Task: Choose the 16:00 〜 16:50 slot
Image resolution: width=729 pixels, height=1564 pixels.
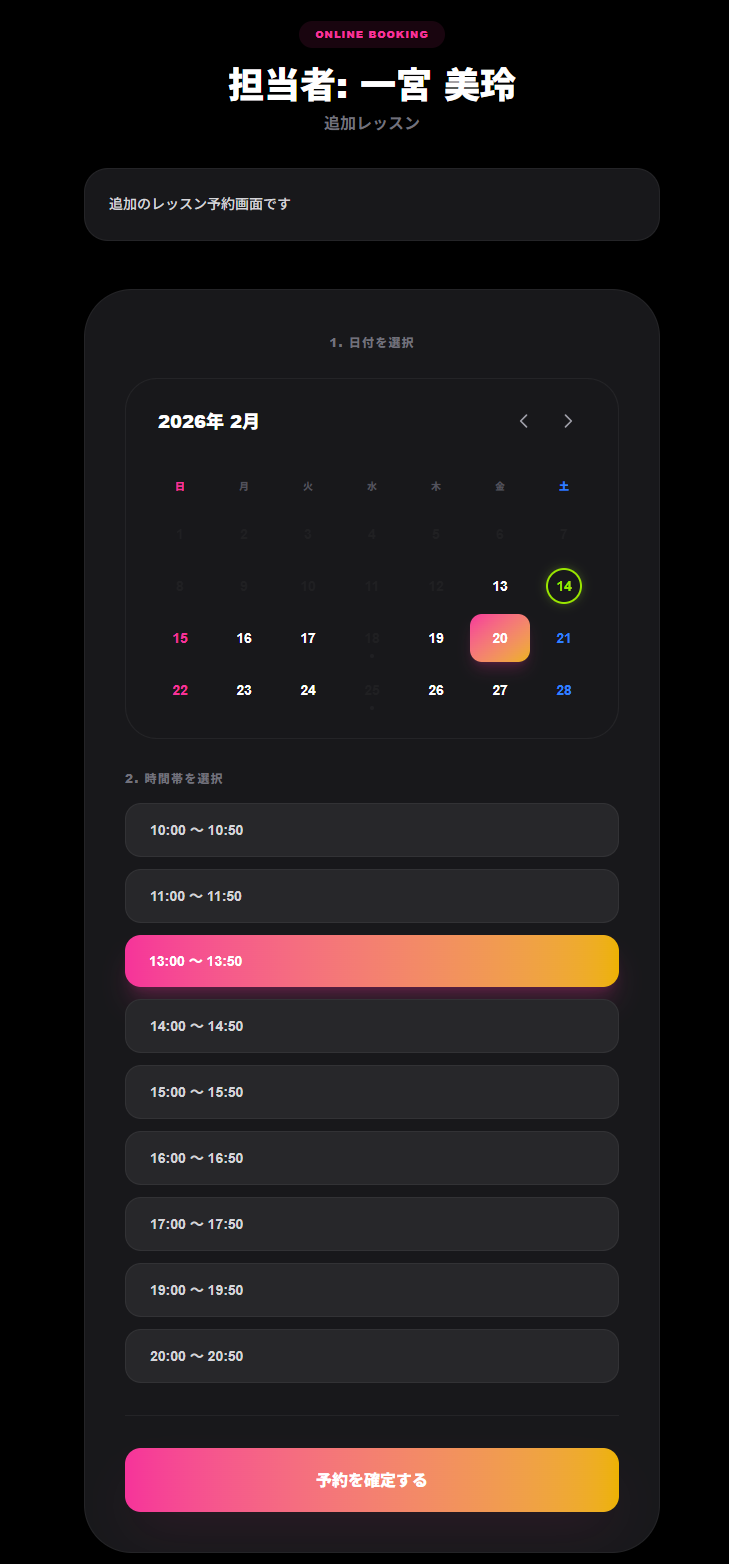Action: pyautogui.click(x=372, y=1158)
